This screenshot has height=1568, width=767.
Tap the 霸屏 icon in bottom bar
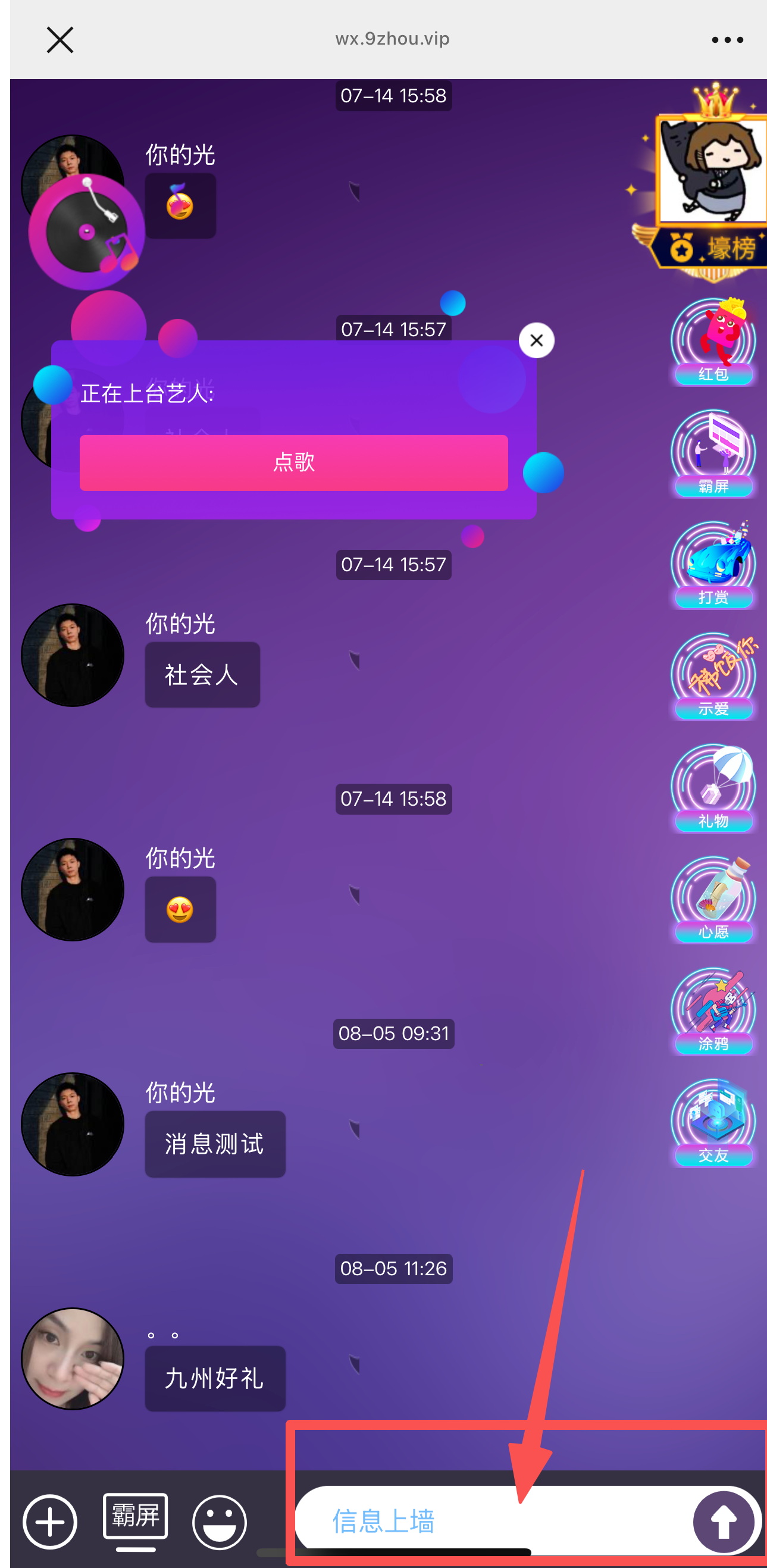[x=135, y=1520]
